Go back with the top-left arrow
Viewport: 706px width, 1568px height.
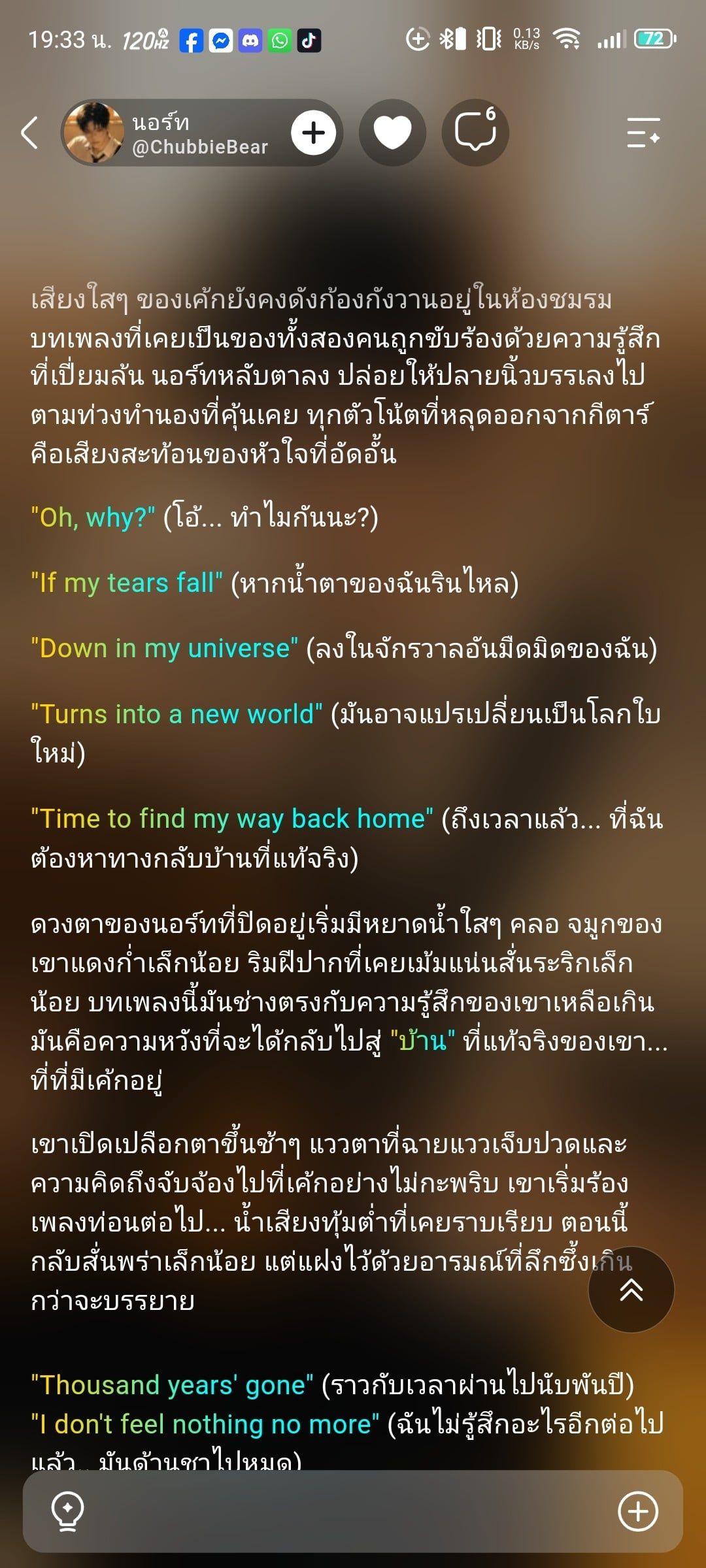click(30, 133)
